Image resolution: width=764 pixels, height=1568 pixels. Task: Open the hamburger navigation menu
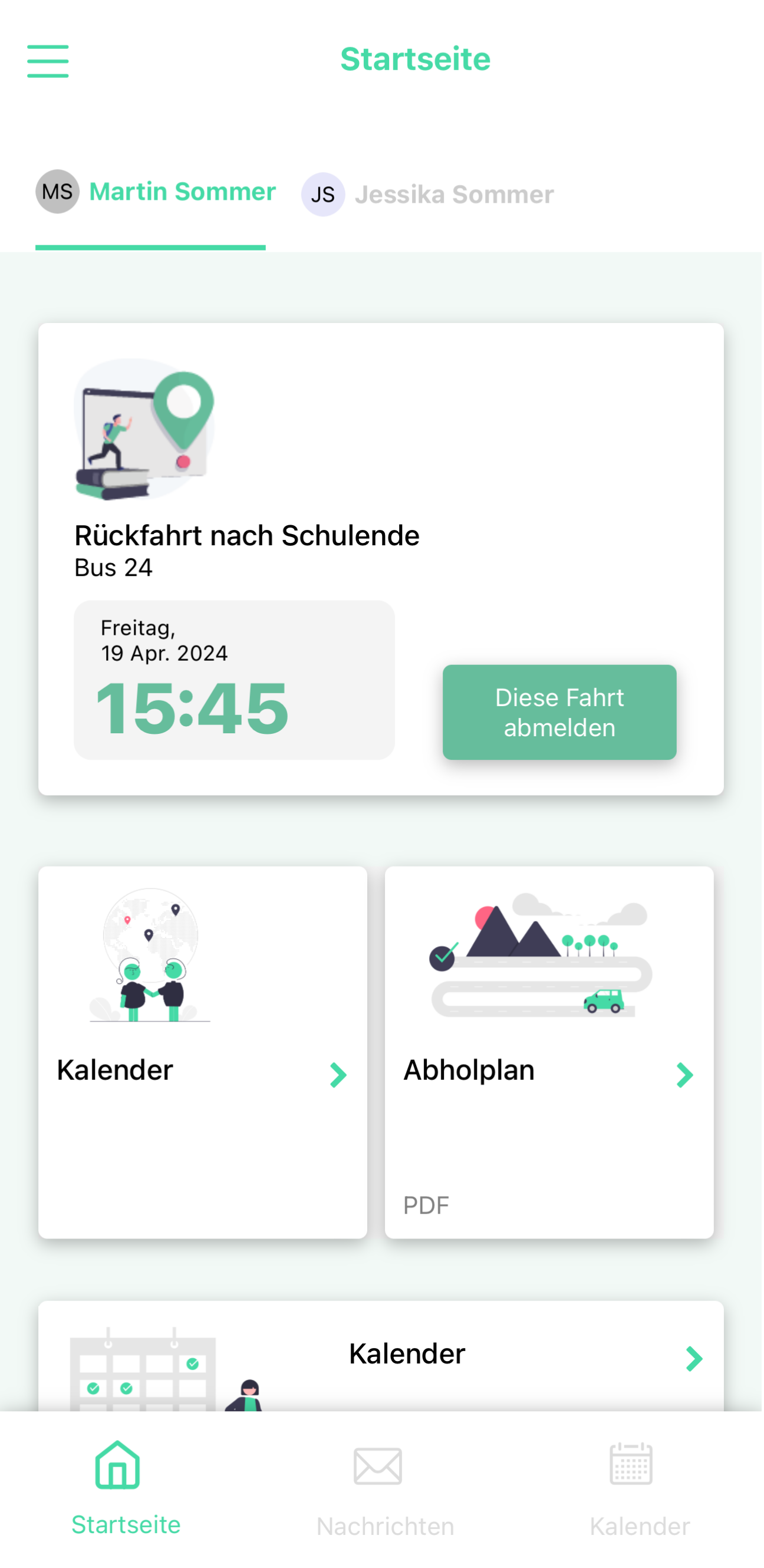click(48, 61)
